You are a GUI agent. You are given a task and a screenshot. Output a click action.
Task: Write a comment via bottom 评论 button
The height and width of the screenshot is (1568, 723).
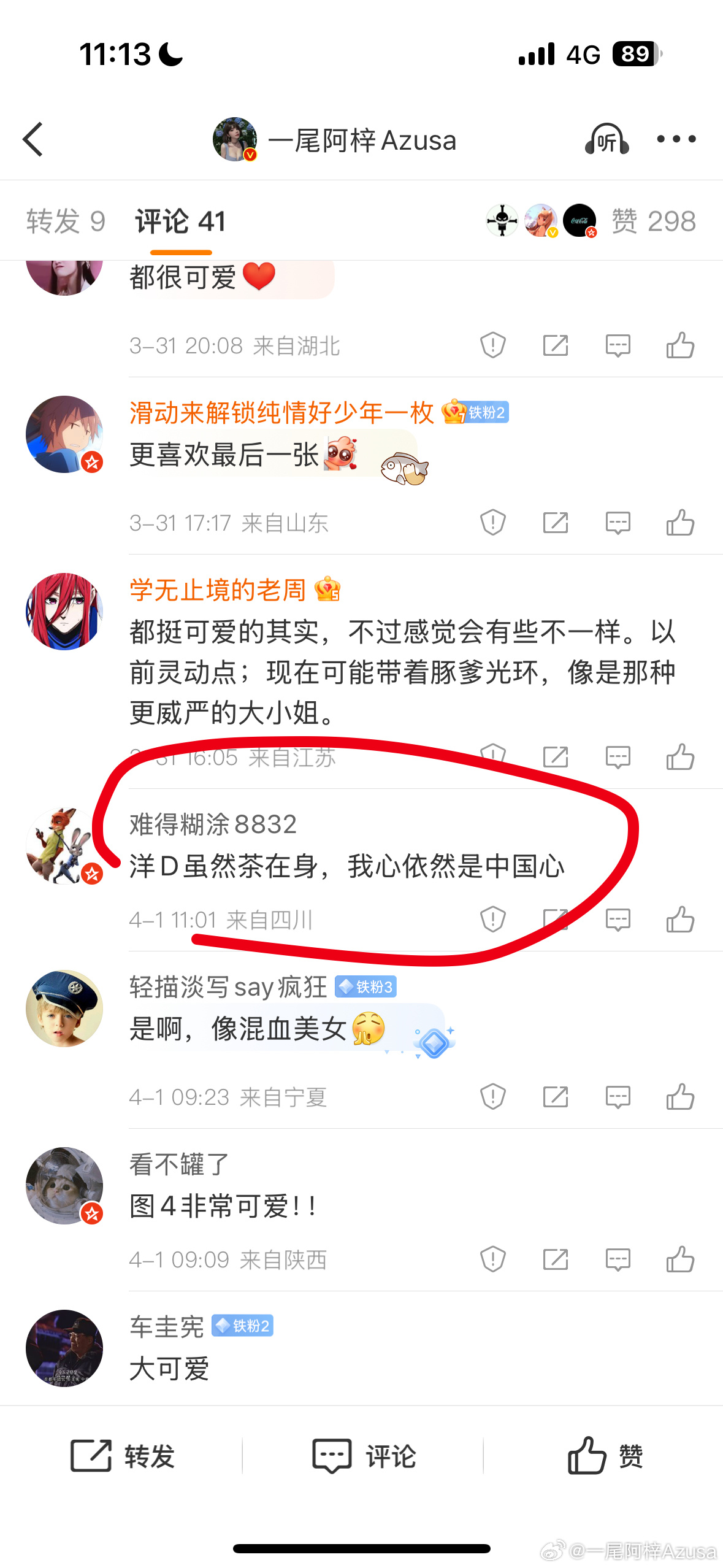coord(364,1456)
